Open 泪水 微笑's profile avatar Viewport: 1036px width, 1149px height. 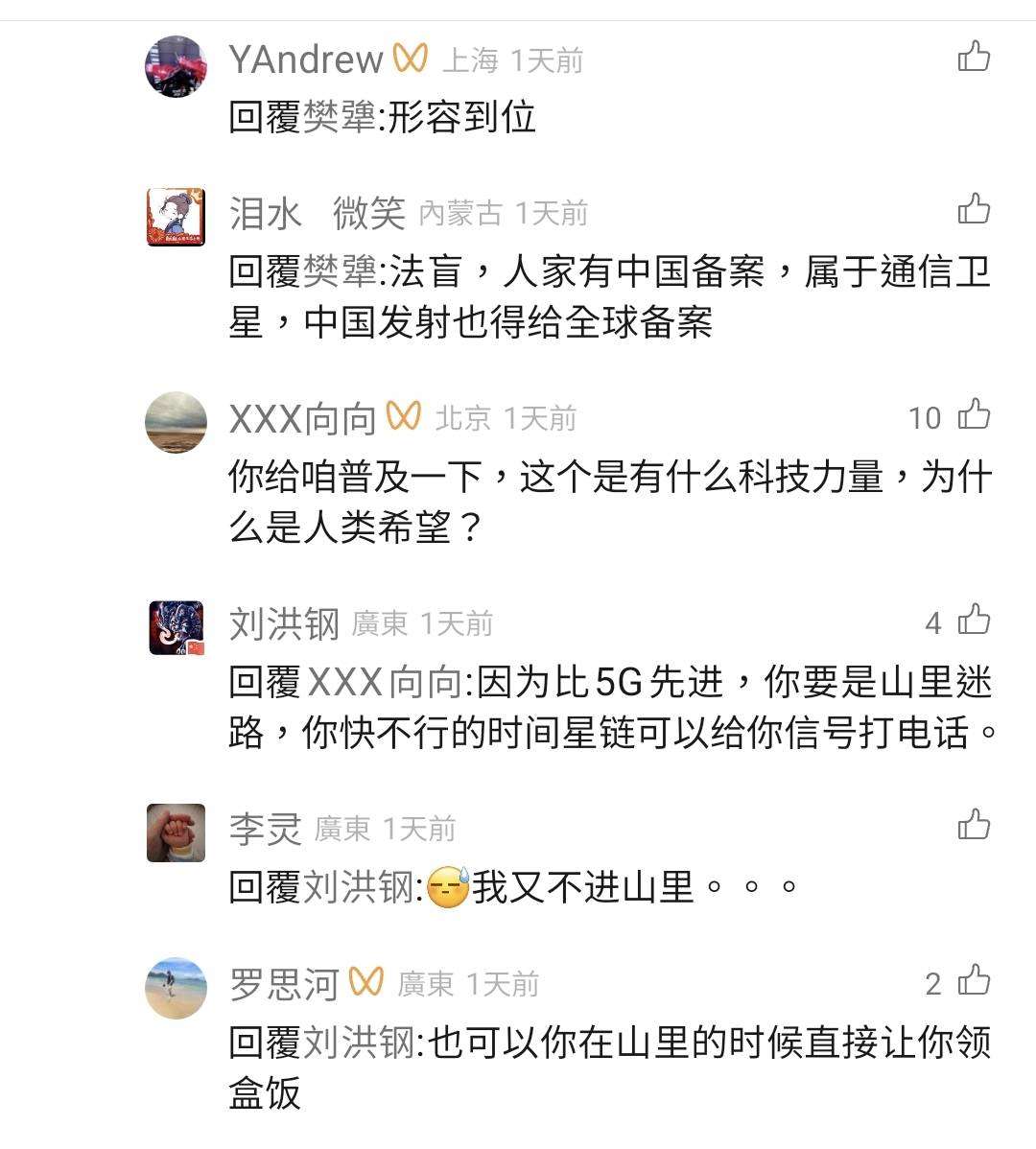tap(176, 217)
